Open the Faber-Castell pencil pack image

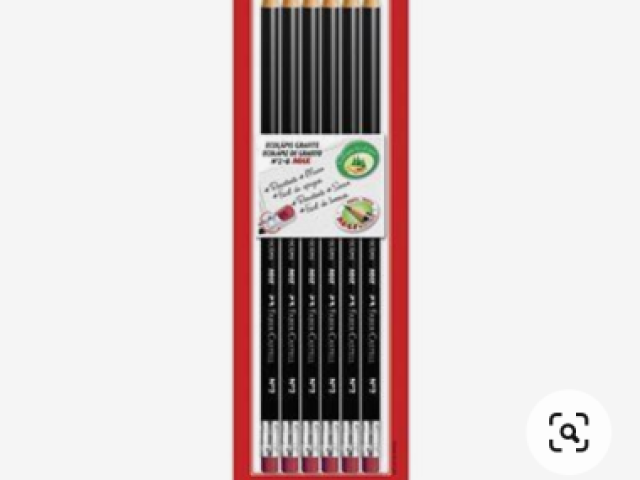point(318,240)
